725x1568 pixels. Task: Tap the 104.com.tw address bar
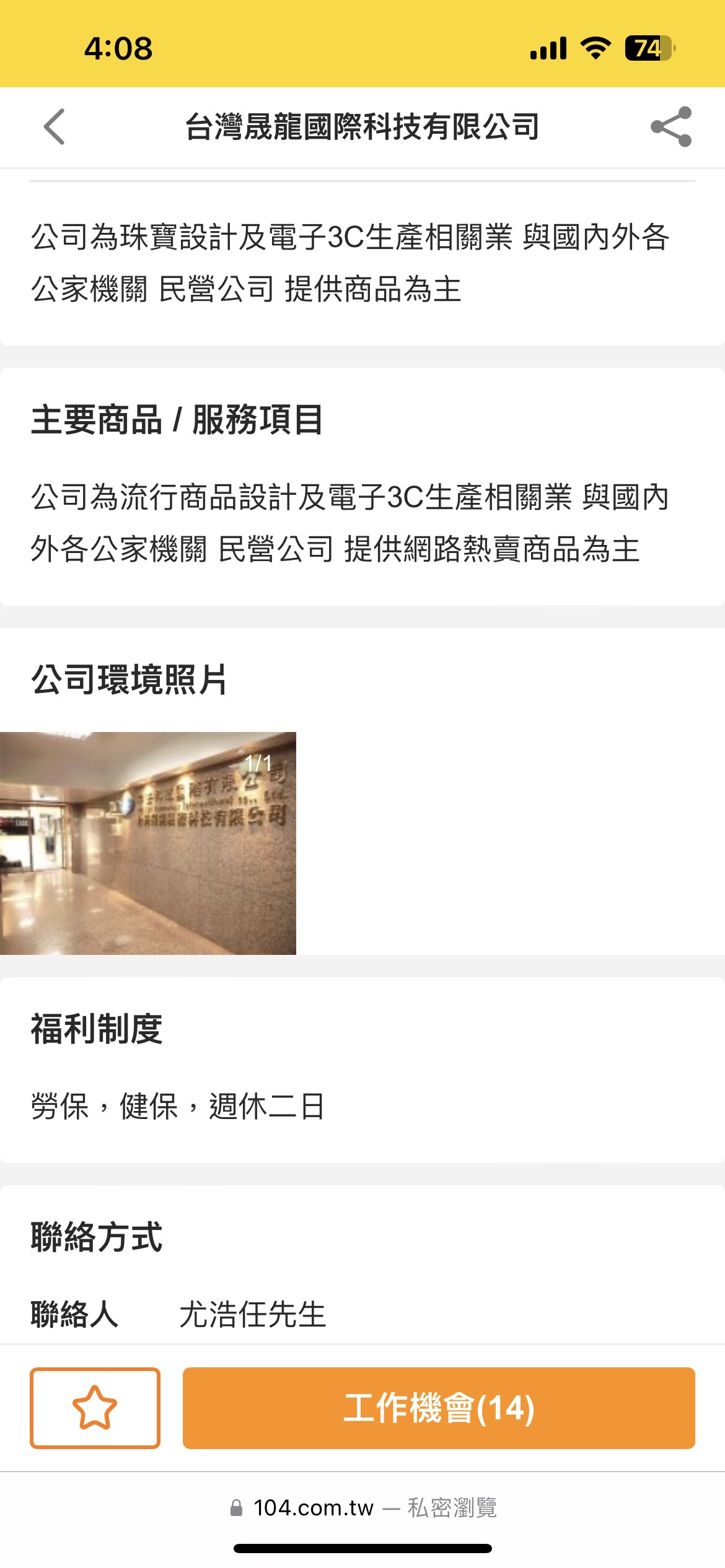click(362, 1507)
